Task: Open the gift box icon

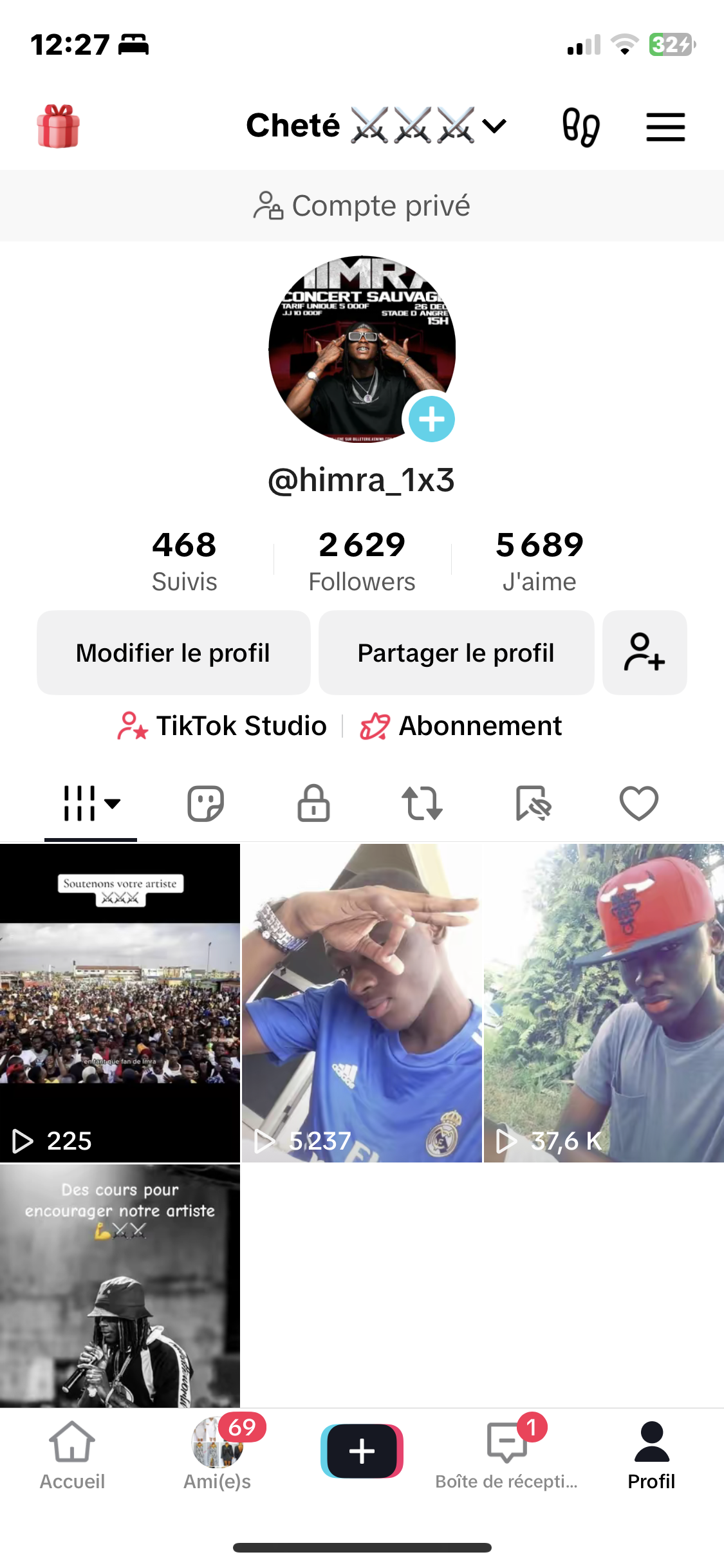Action: tap(58, 126)
